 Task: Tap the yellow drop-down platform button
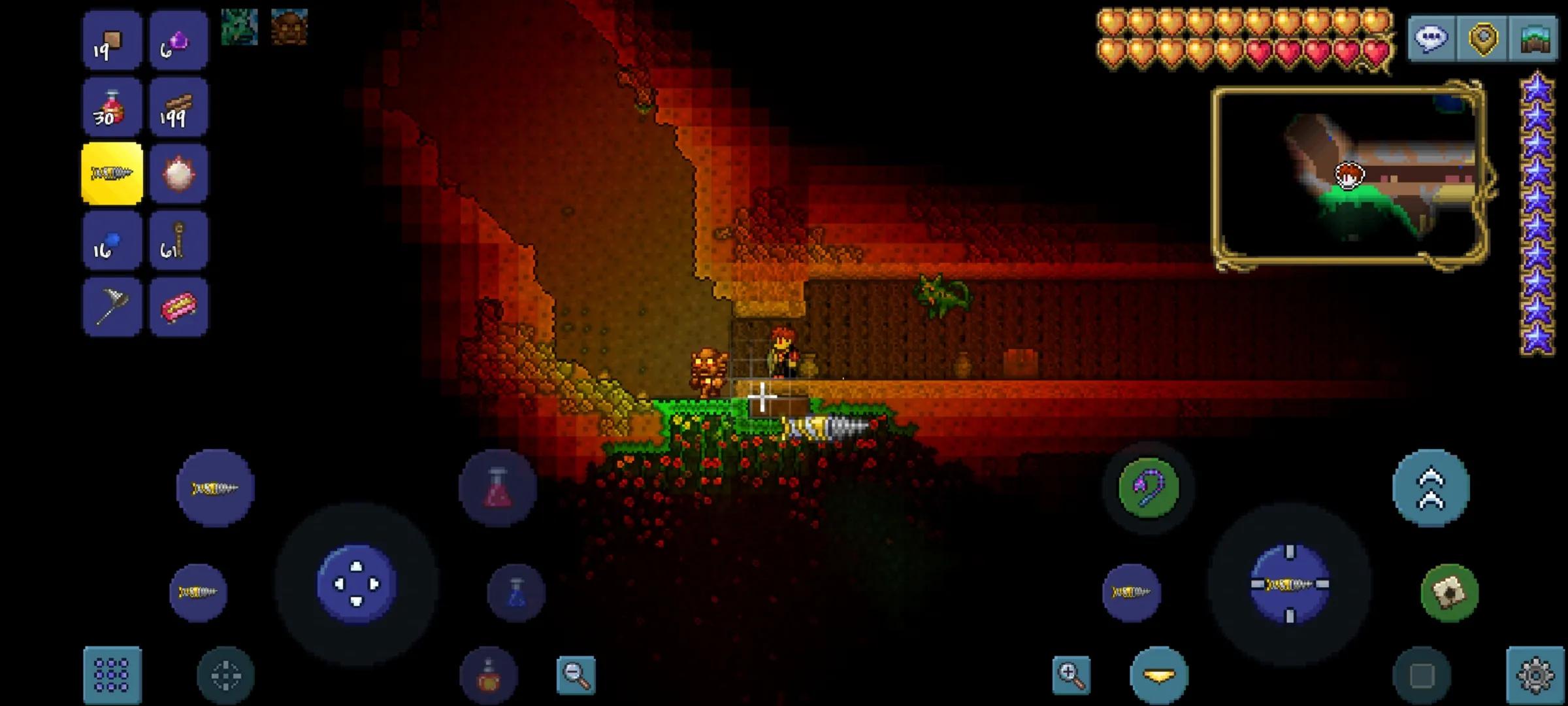coord(1159,675)
